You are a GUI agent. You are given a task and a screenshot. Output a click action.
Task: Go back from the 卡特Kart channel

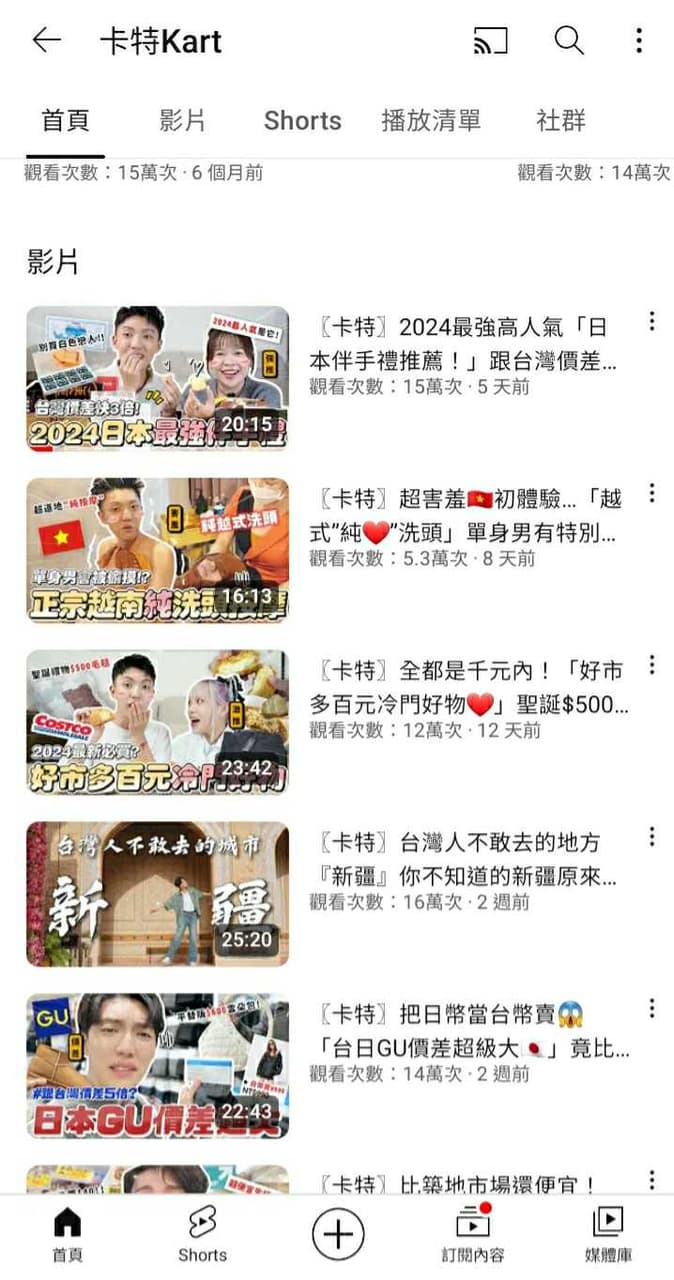click(46, 41)
